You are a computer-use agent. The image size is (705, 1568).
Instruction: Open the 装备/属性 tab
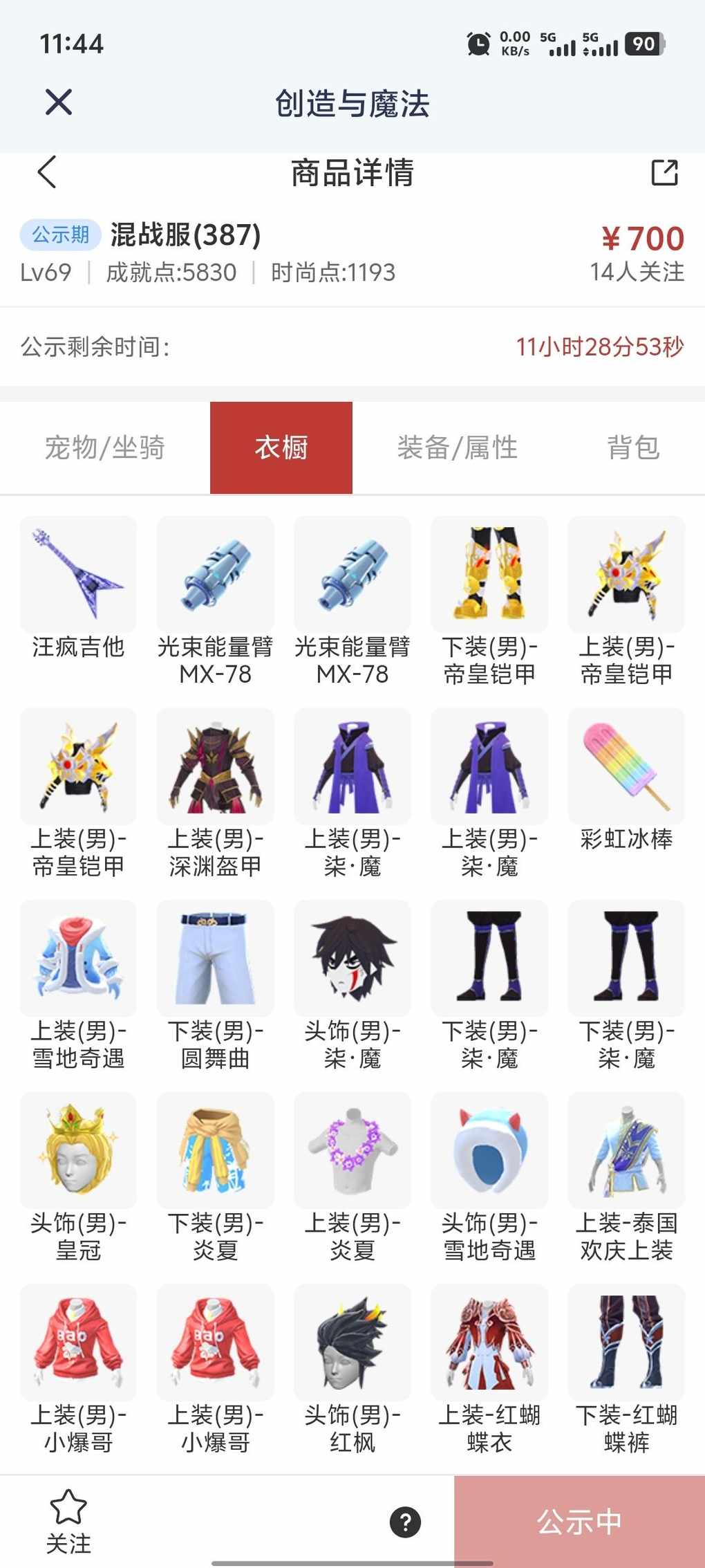pyautogui.click(x=457, y=448)
